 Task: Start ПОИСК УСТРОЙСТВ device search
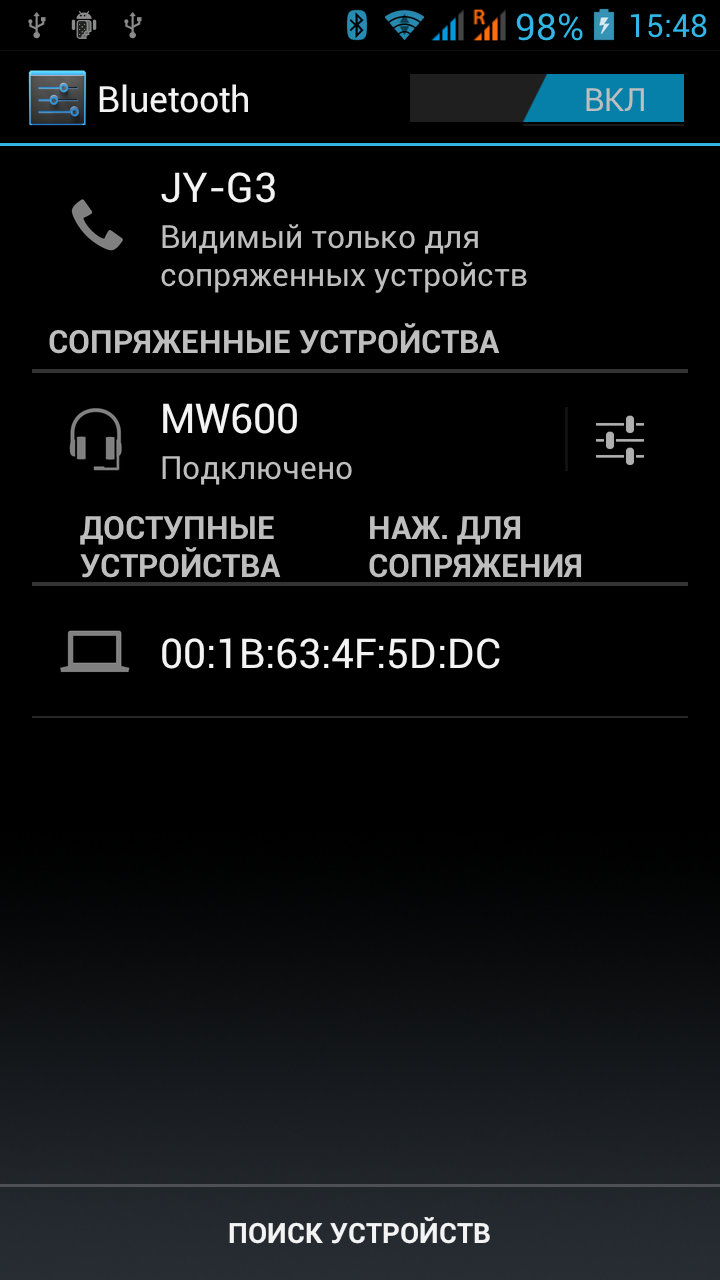point(360,1233)
